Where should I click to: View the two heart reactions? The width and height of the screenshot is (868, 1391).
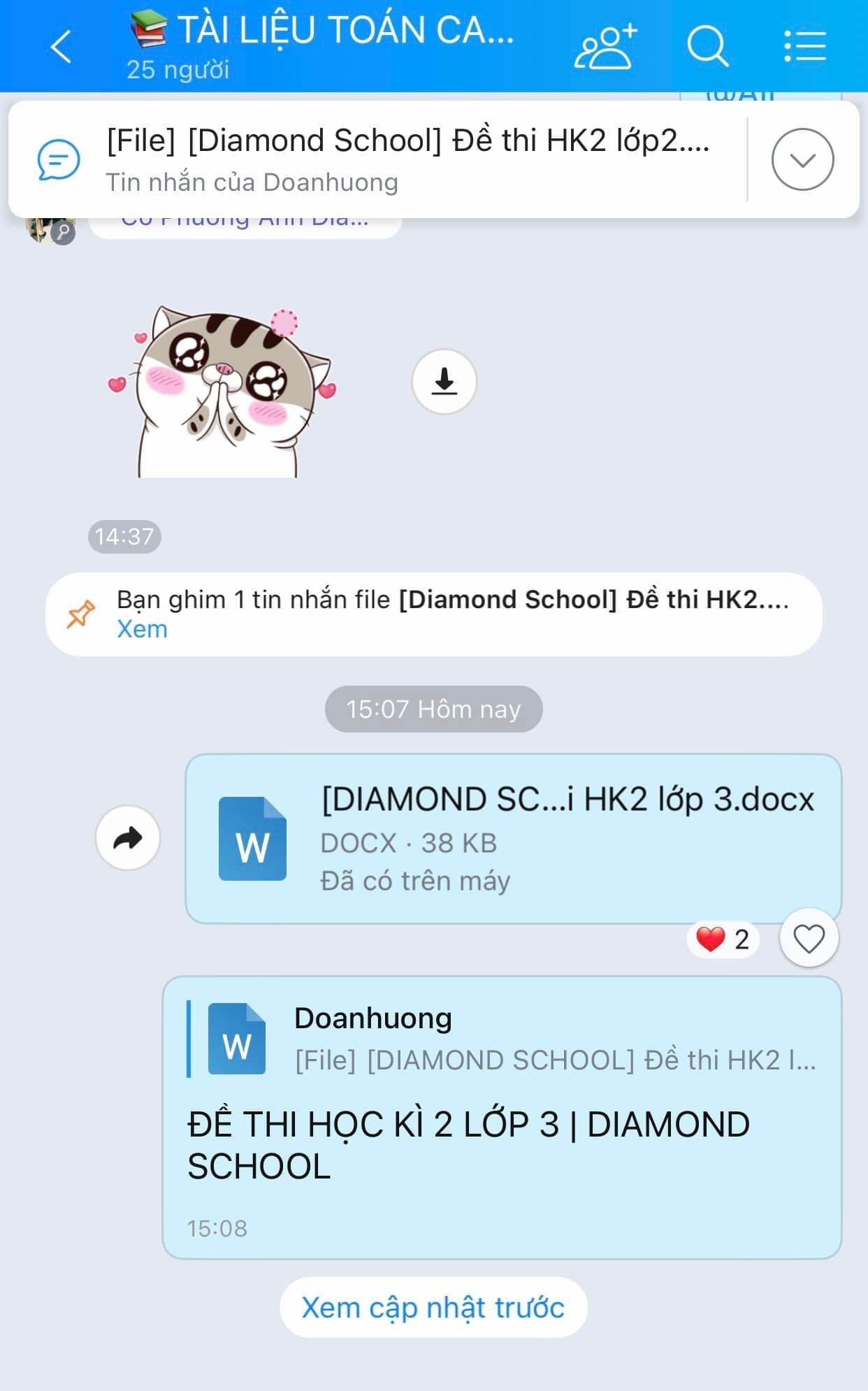point(723,939)
